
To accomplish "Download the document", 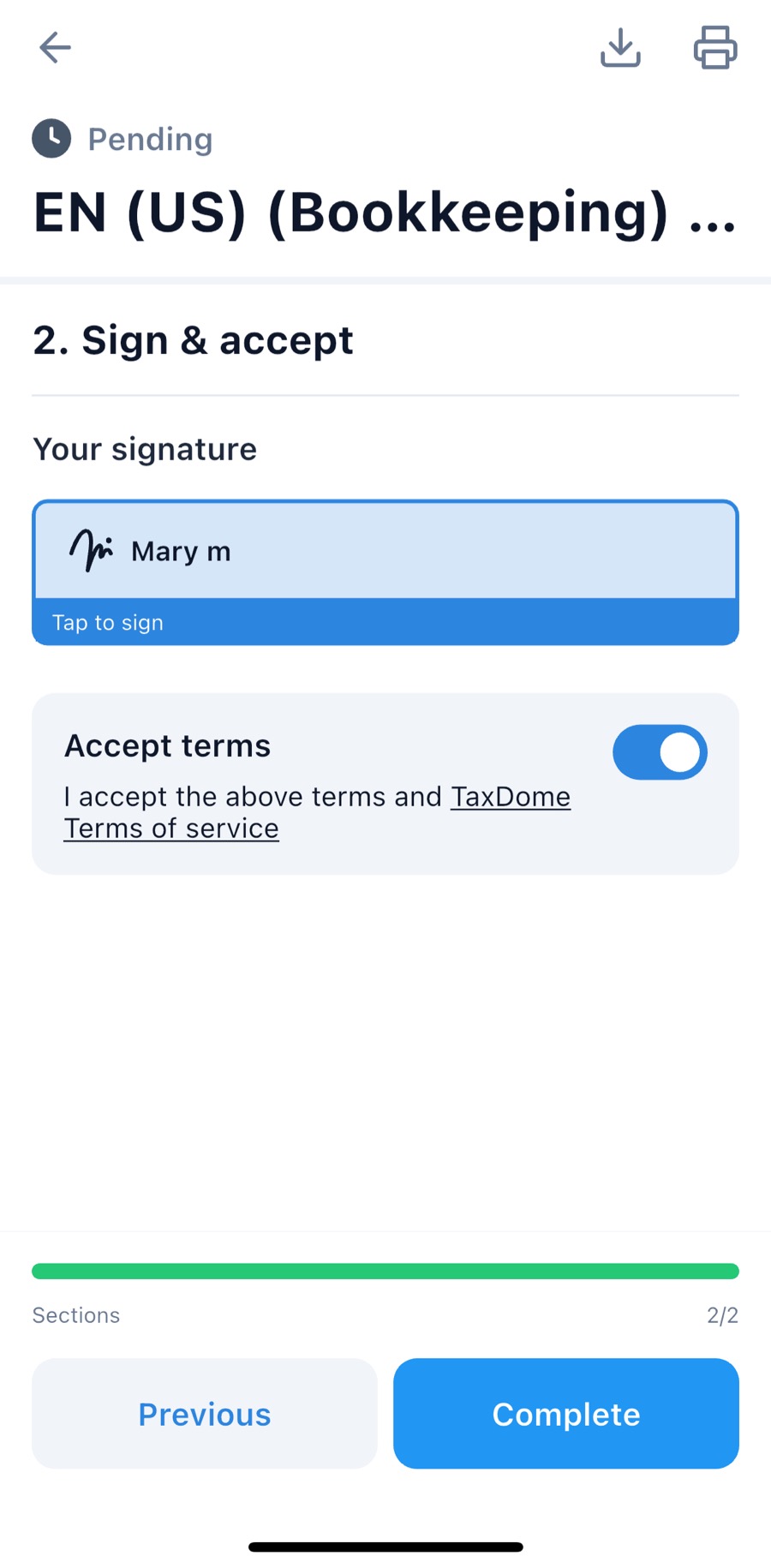I will pos(620,48).
